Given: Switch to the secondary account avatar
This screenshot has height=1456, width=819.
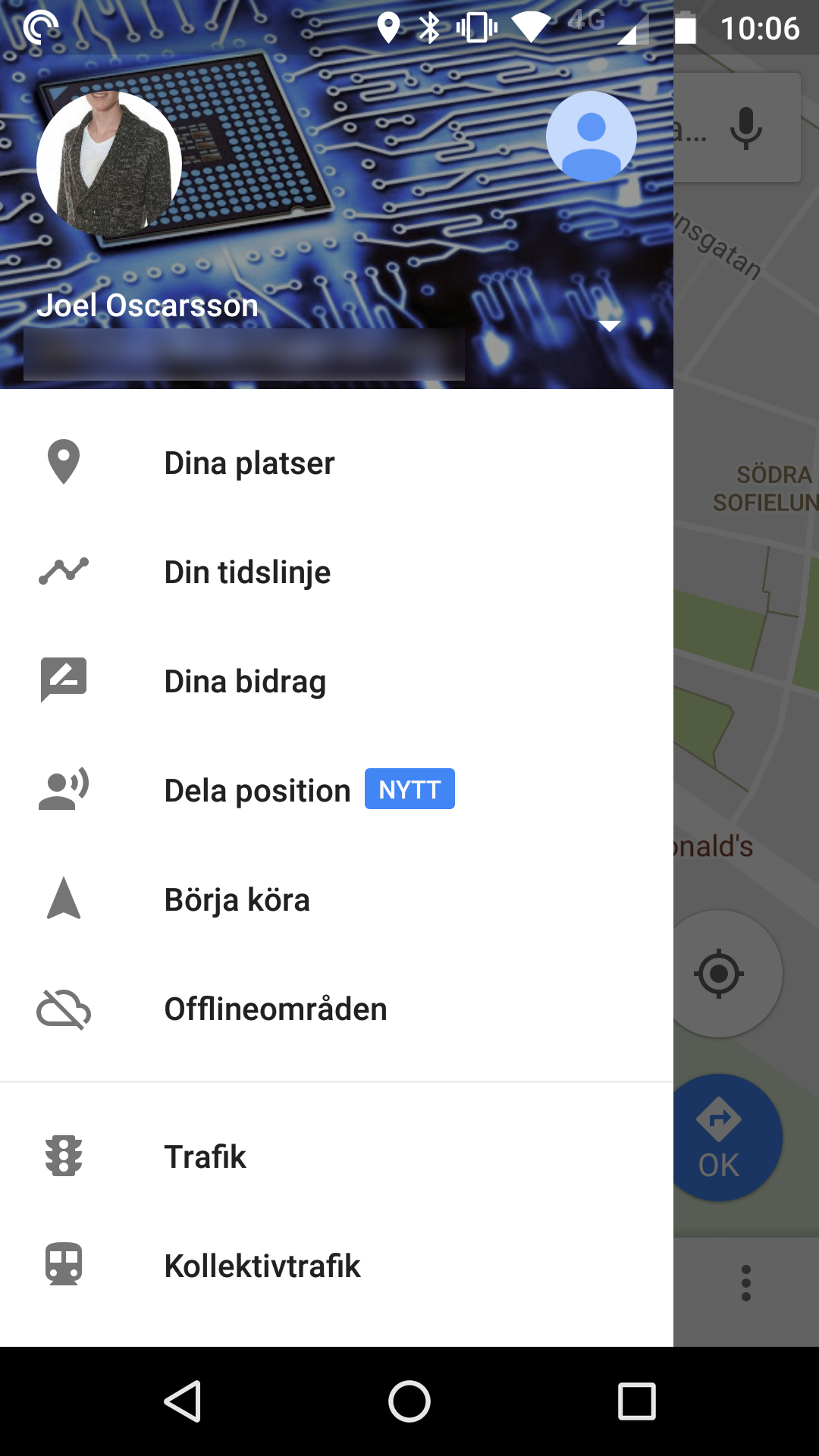Looking at the screenshot, I should click(x=591, y=136).
